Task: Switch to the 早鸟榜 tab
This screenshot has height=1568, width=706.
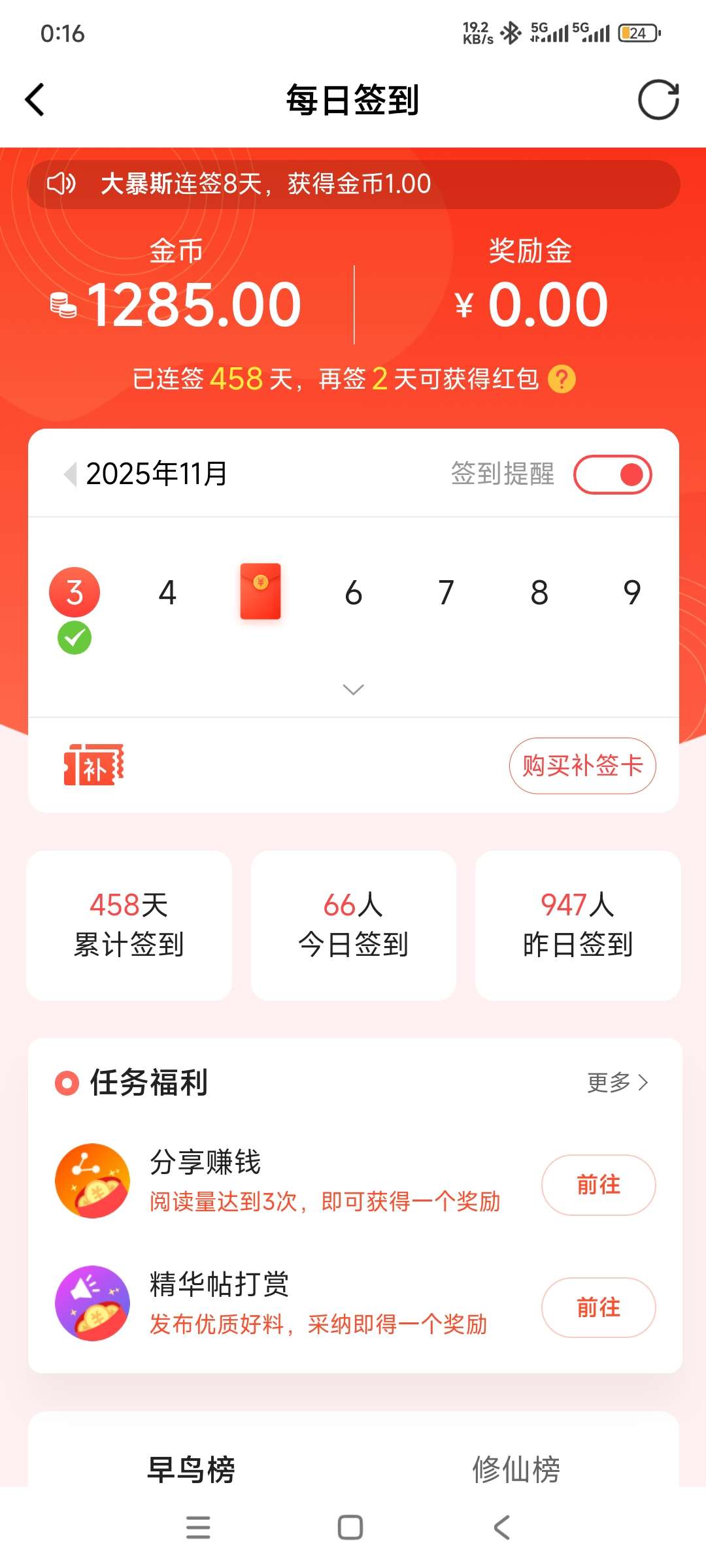Action: click(191, 1469)
